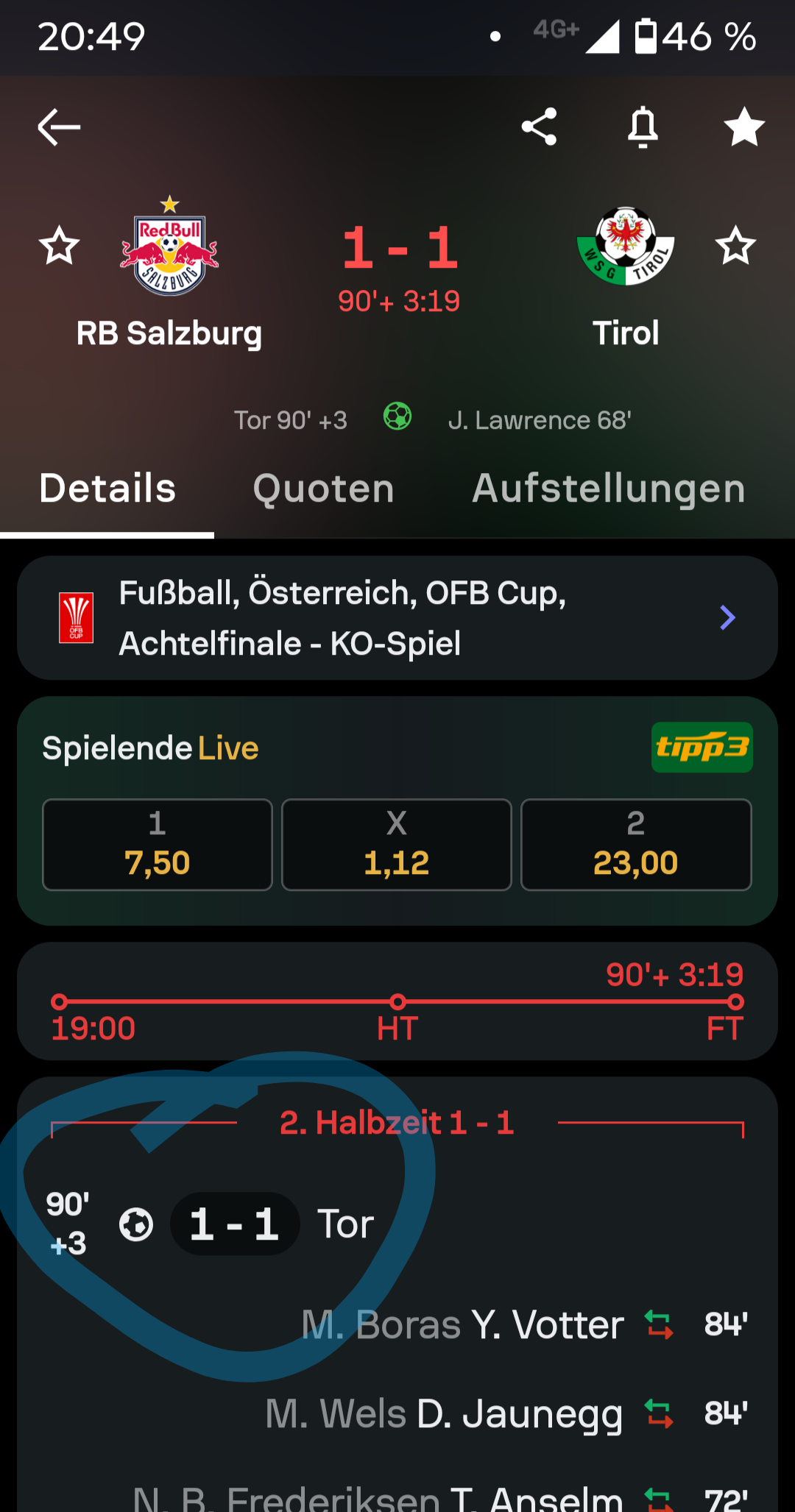Screen dimensions: 795x1512
Task: Select away win odds 23,00
Action: click(x=636, y=845)
